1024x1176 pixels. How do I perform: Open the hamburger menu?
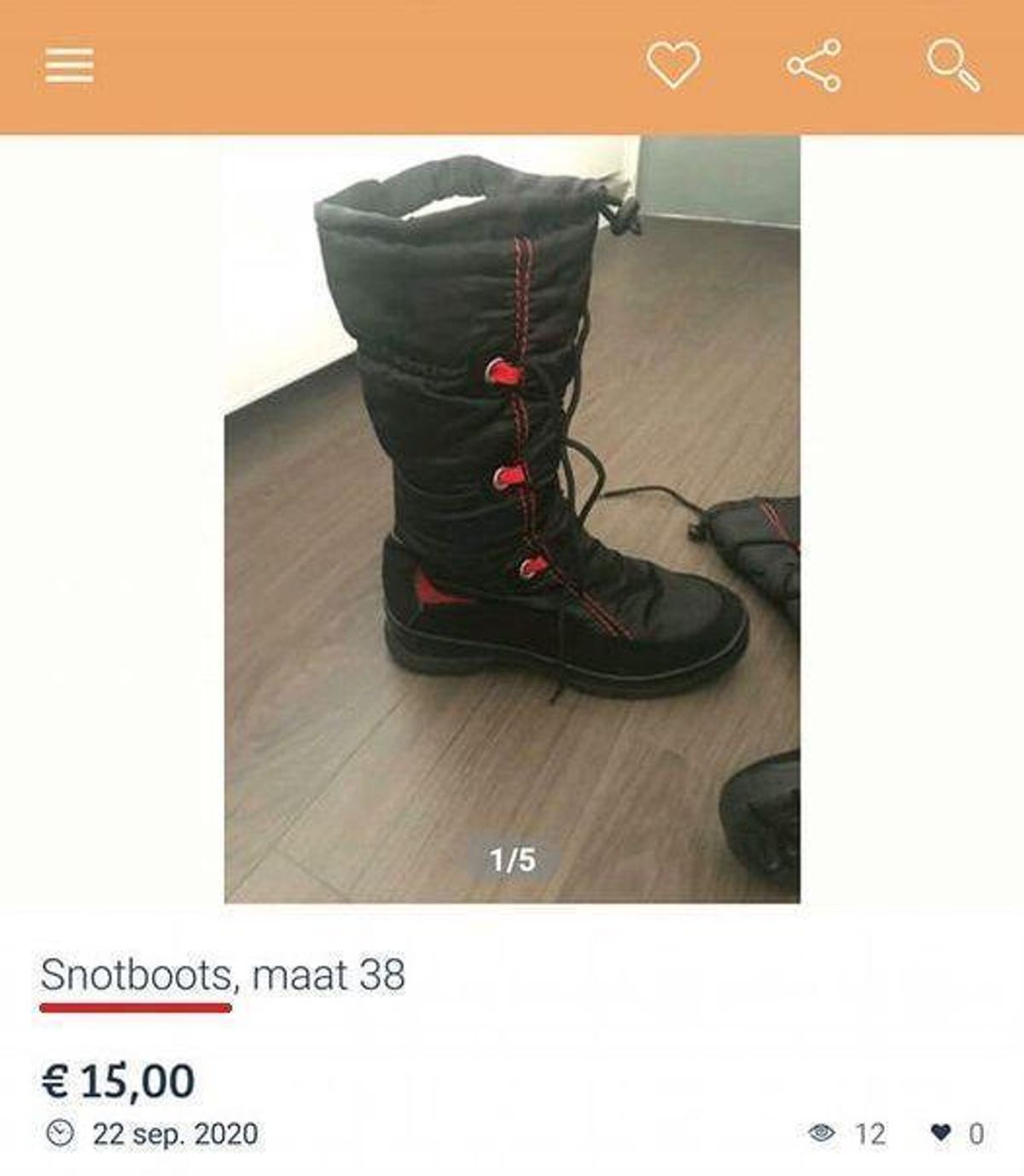click(x=69, y=65)
